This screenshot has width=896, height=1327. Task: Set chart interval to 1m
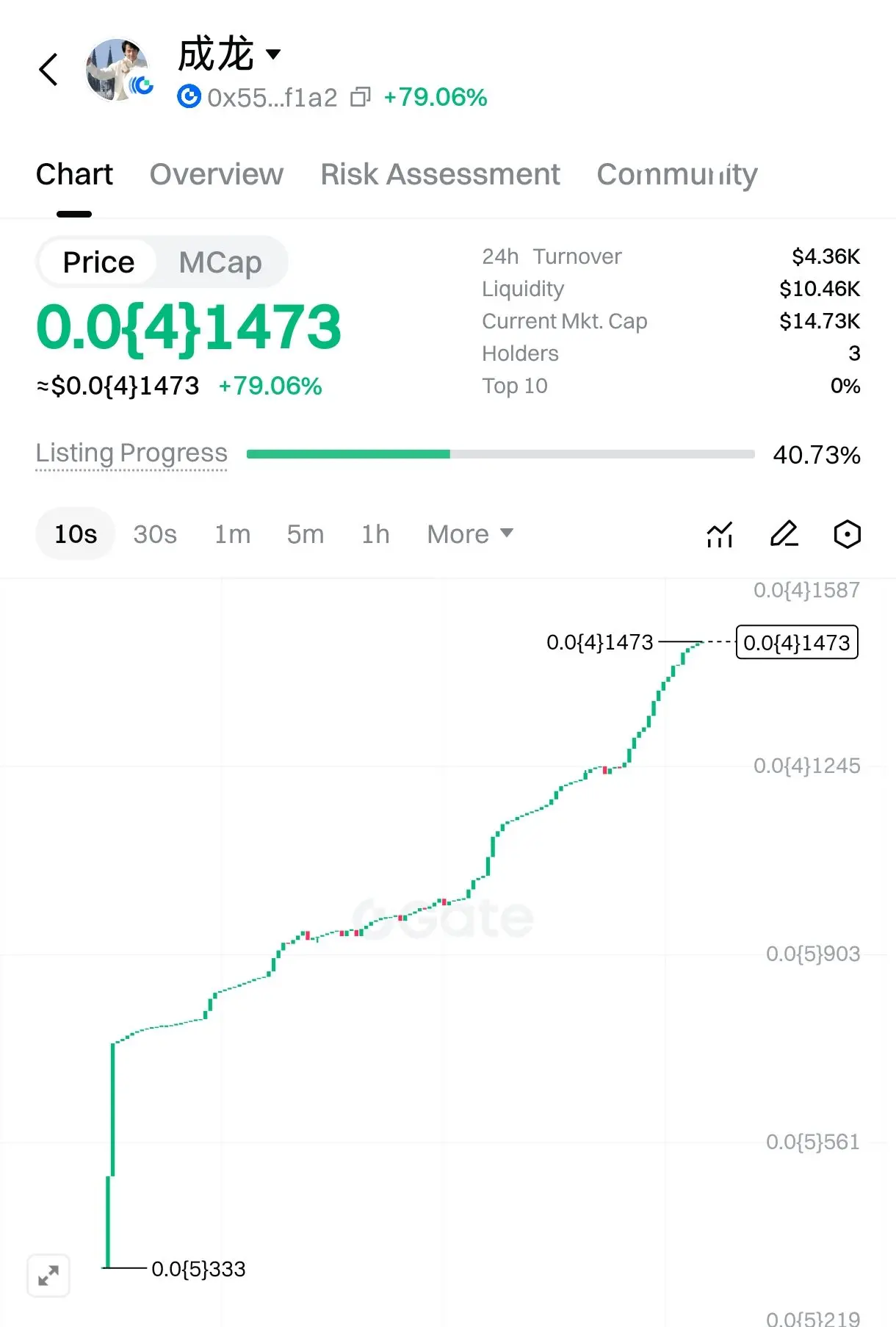coord(232,534)
